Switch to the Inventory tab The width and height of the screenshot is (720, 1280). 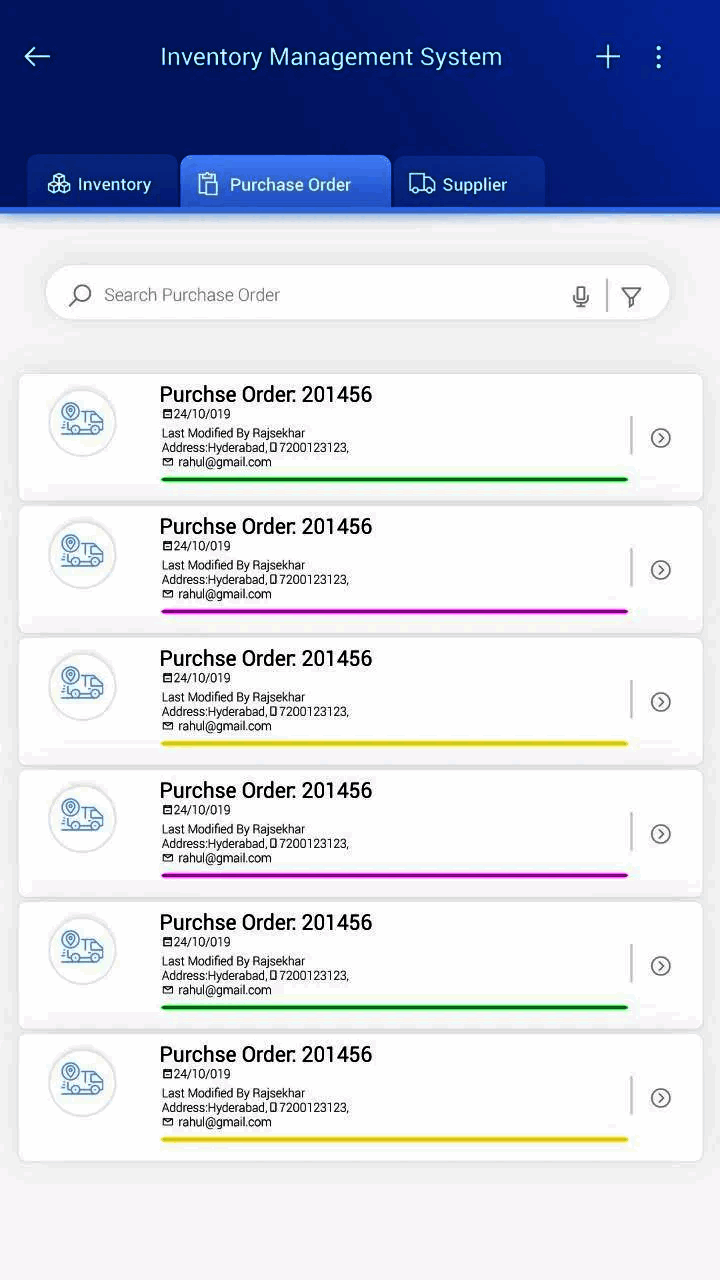point(101,184)
